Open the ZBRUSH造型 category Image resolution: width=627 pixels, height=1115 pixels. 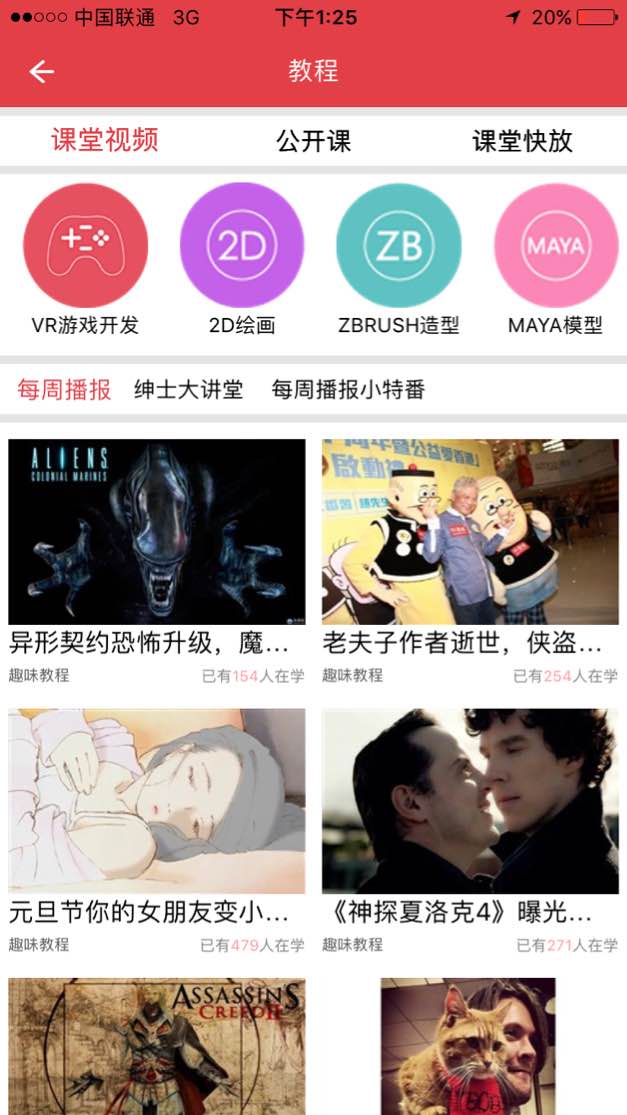(x=398, y=246)
